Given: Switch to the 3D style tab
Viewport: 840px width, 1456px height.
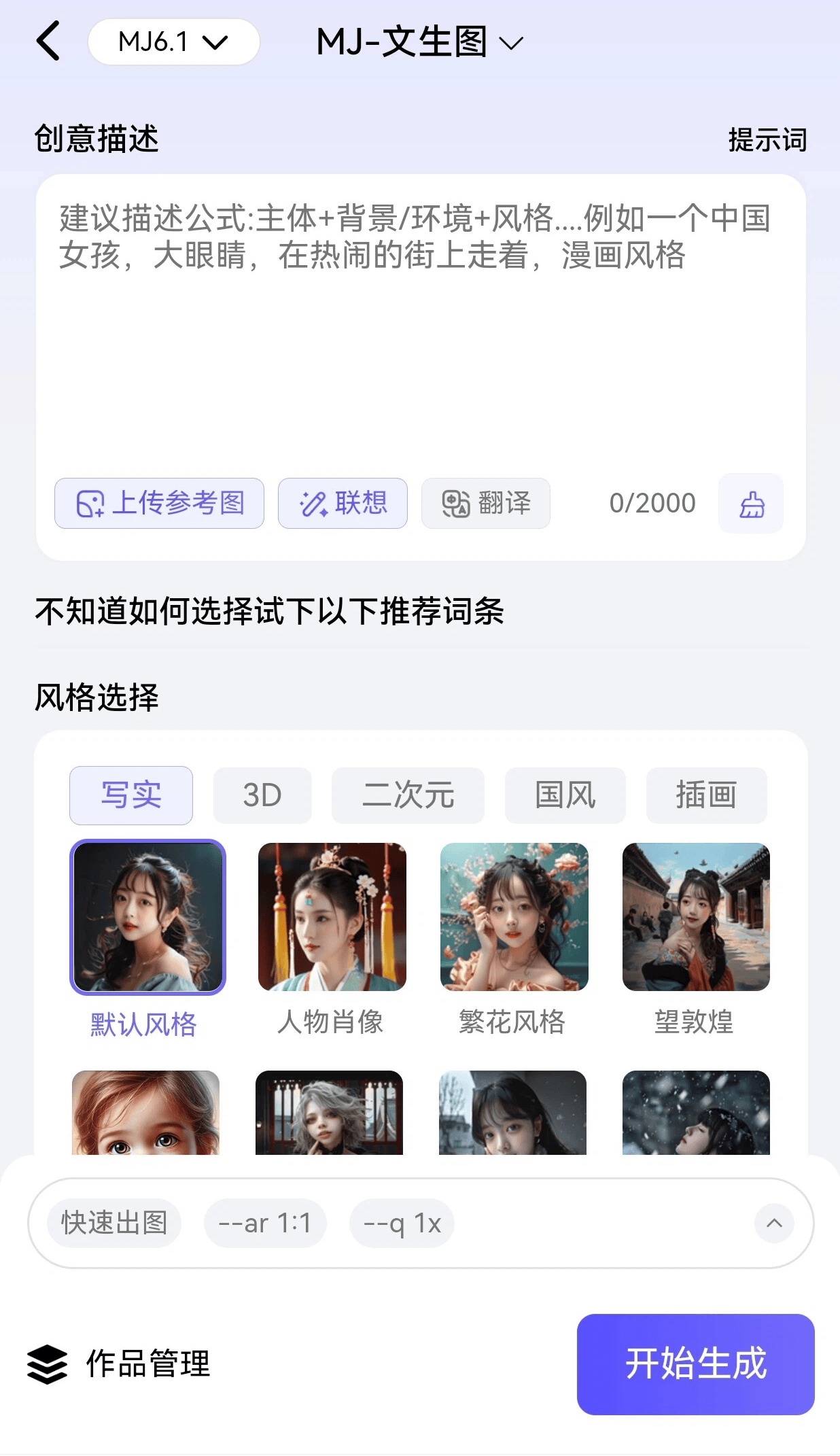Looking at the screenshot, I should click(x=262, y=795).
